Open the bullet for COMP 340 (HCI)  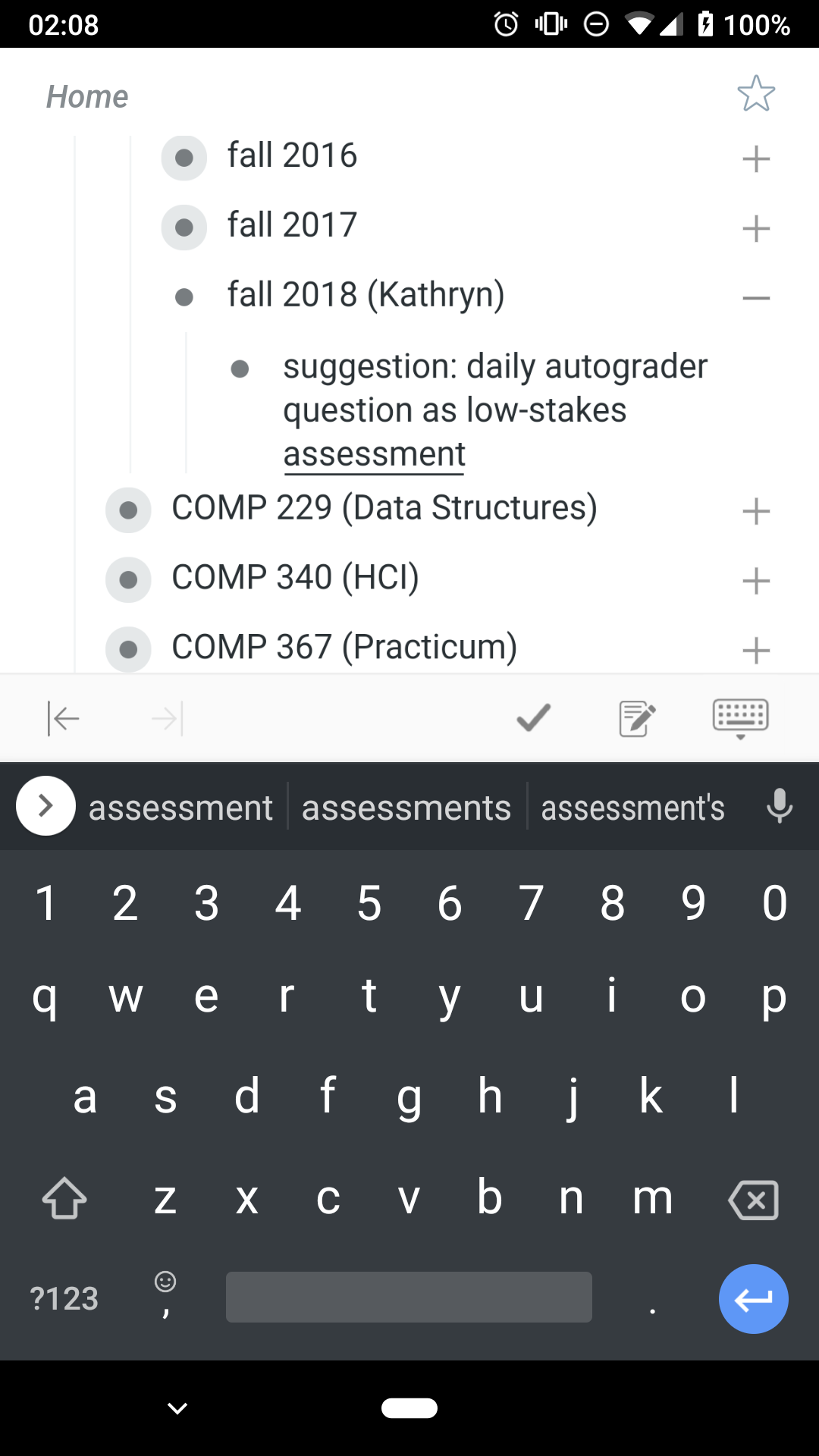[128, 580]
